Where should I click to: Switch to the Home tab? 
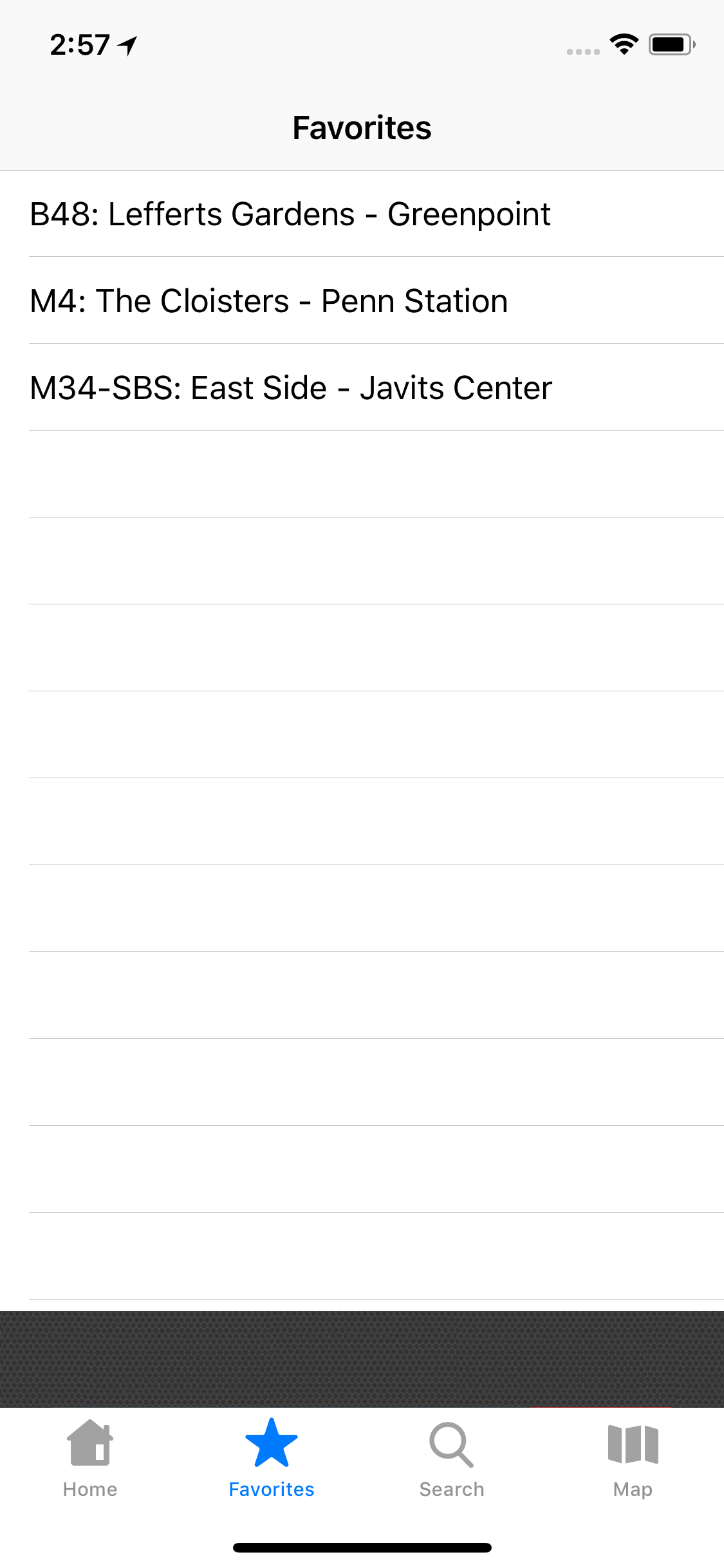point(90,1468)
